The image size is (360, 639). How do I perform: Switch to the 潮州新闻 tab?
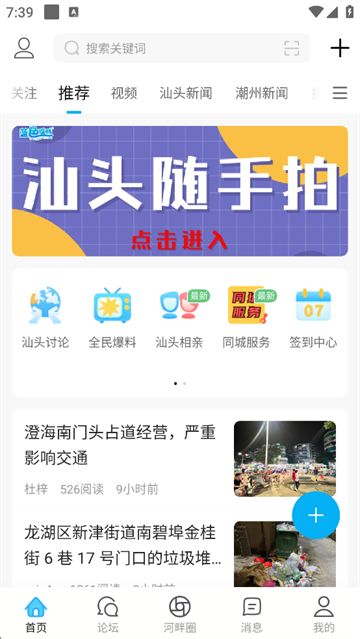pos(262,93)
